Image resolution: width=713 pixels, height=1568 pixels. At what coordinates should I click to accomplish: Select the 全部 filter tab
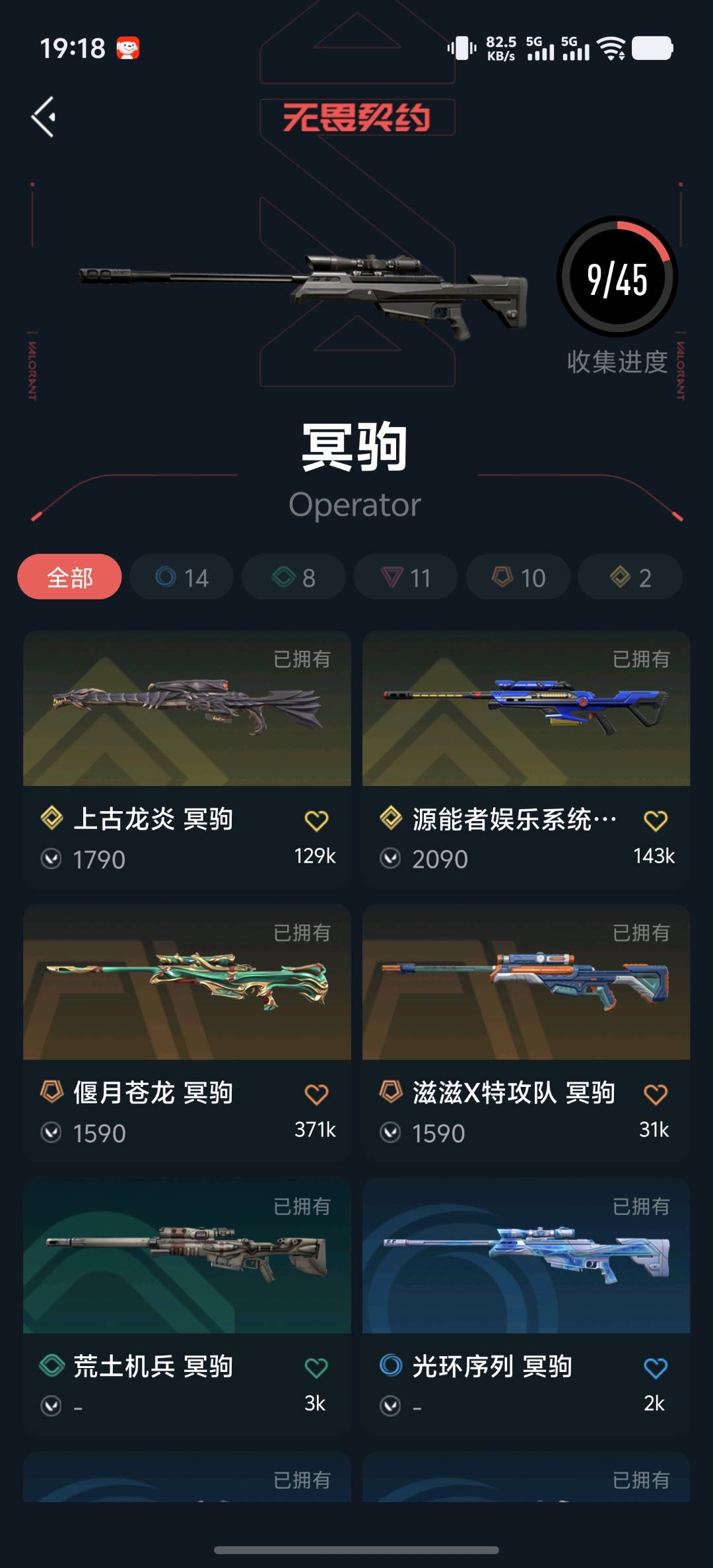pyautogui.click(x=69, y=577)
